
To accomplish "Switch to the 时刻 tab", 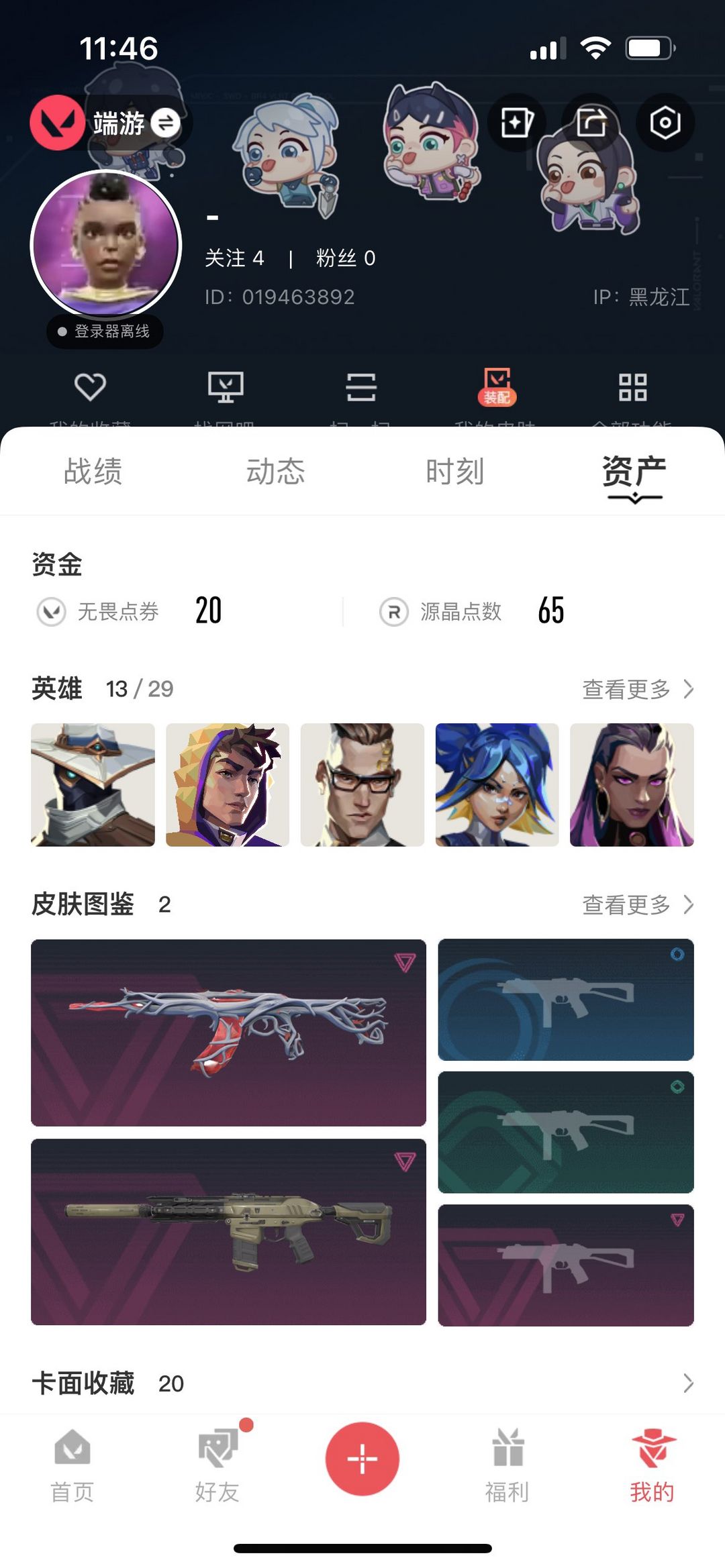I will tap(454, 472).
